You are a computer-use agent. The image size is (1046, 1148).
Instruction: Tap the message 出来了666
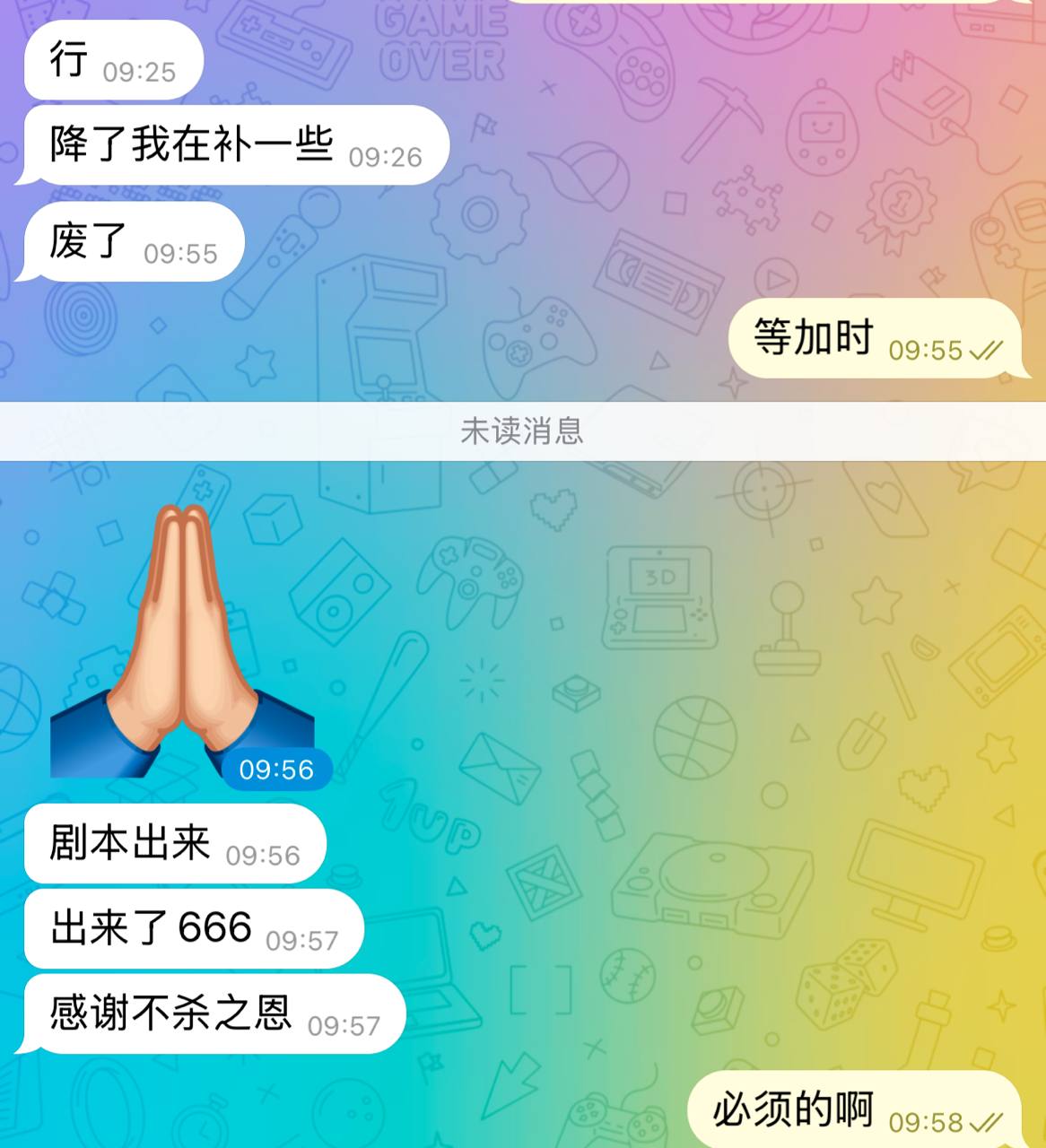[x=193, y=928]
